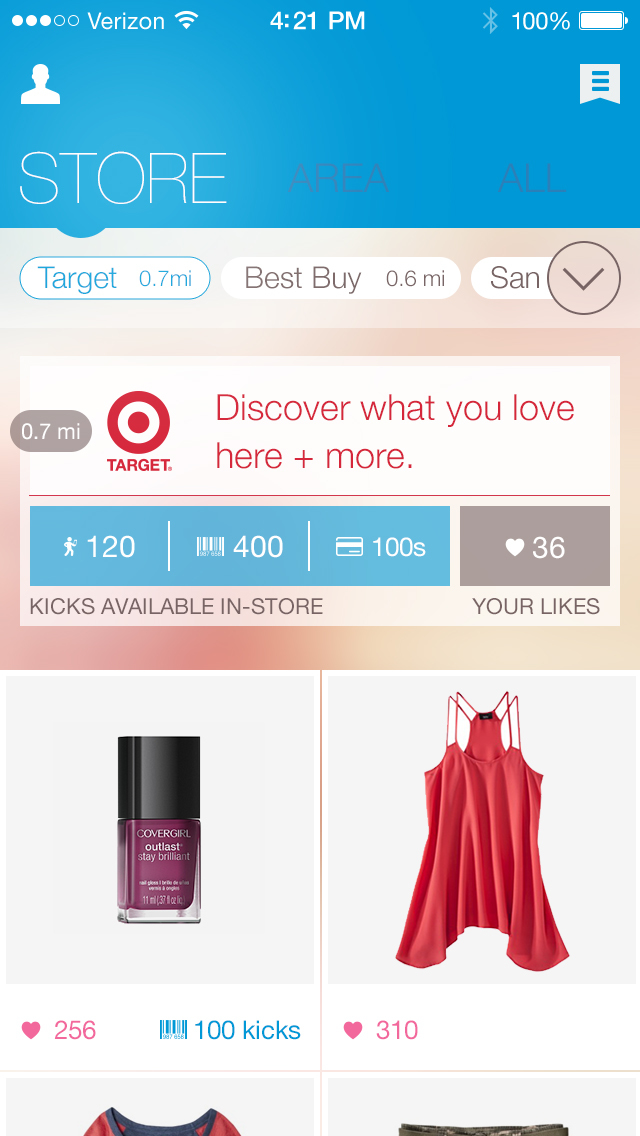Choose the Best Buy 0.6 mi chip
This screenshot has width=640, height=1136.
tap(340, 278)
